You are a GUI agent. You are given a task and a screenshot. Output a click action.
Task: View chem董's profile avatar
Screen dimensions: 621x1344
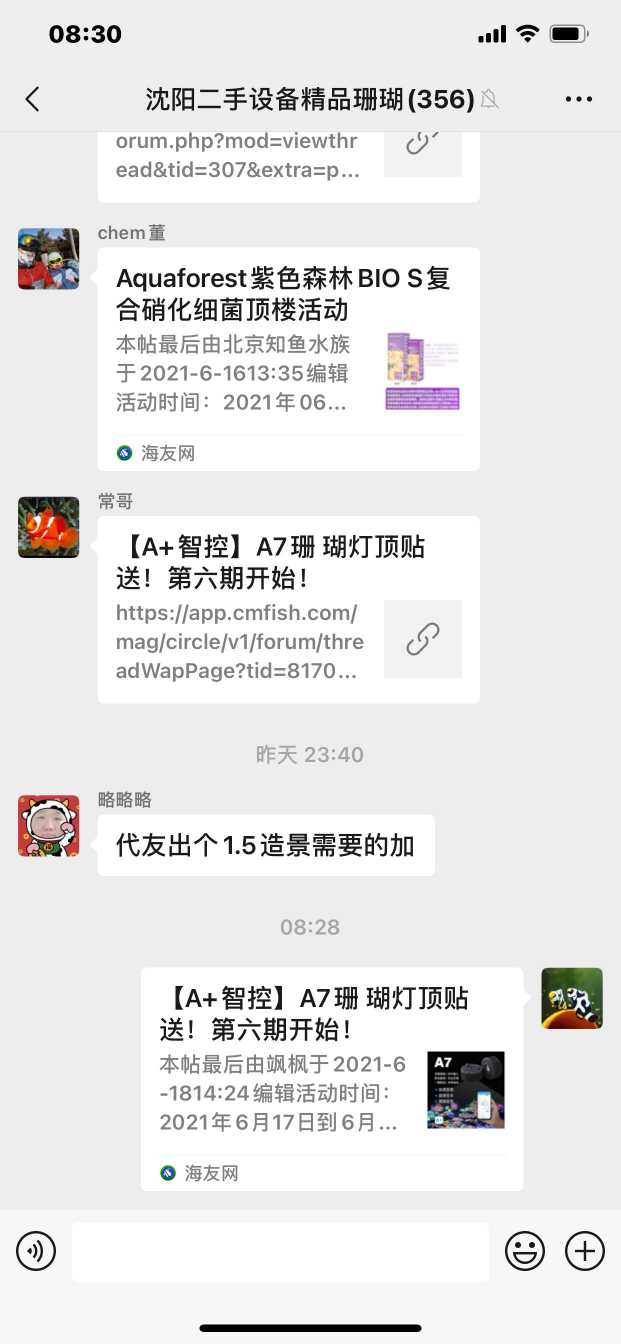pyautogui.click(x=48, y=258)
